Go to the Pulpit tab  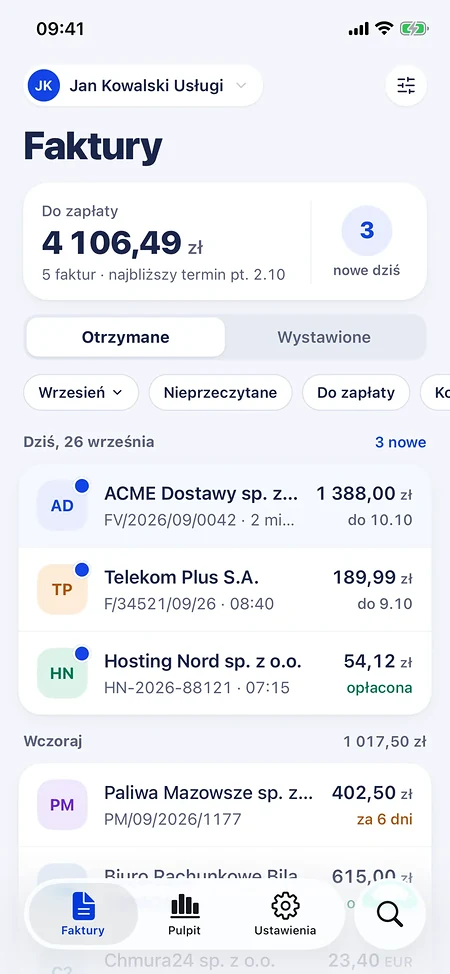pyautogui.click(x=185, y=914)
